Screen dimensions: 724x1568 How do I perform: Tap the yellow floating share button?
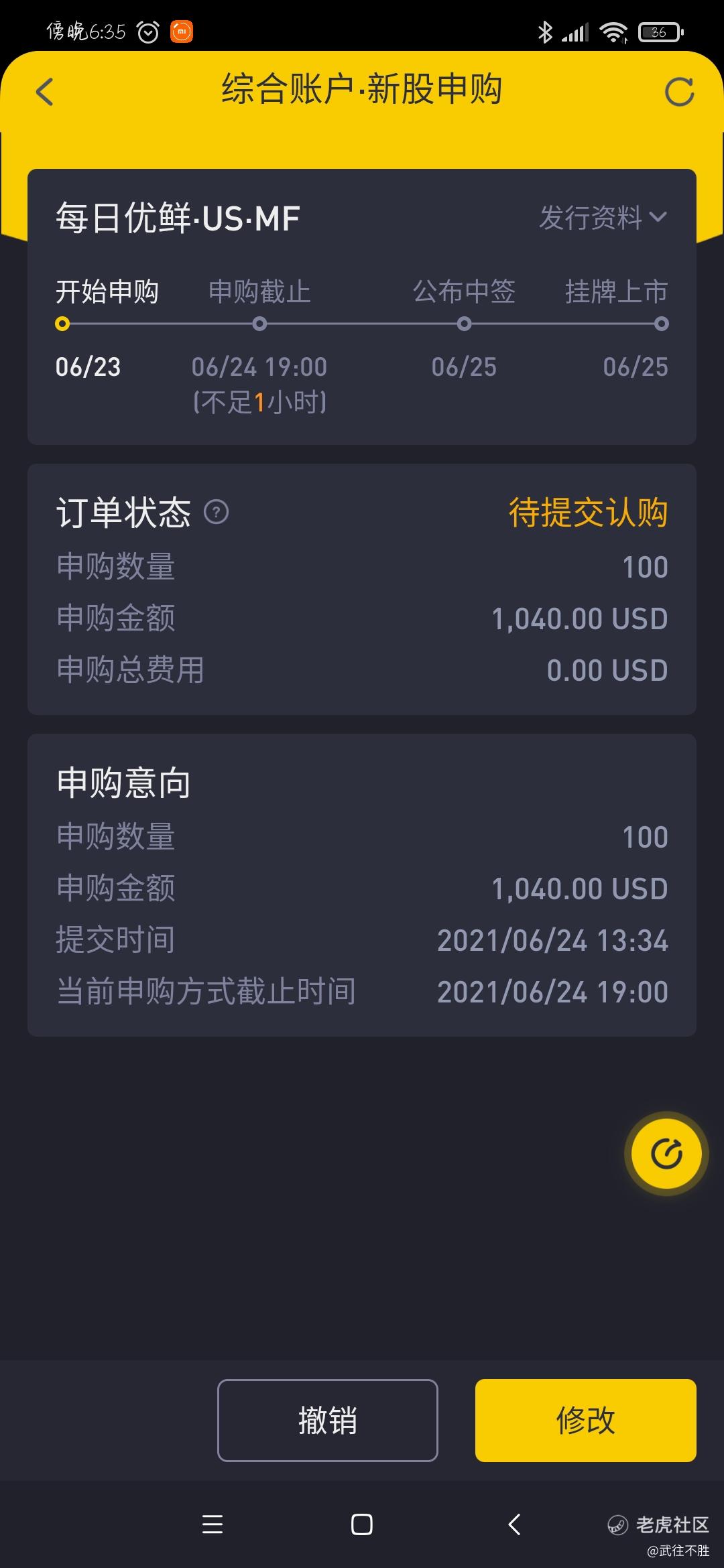pos(666,1154)
